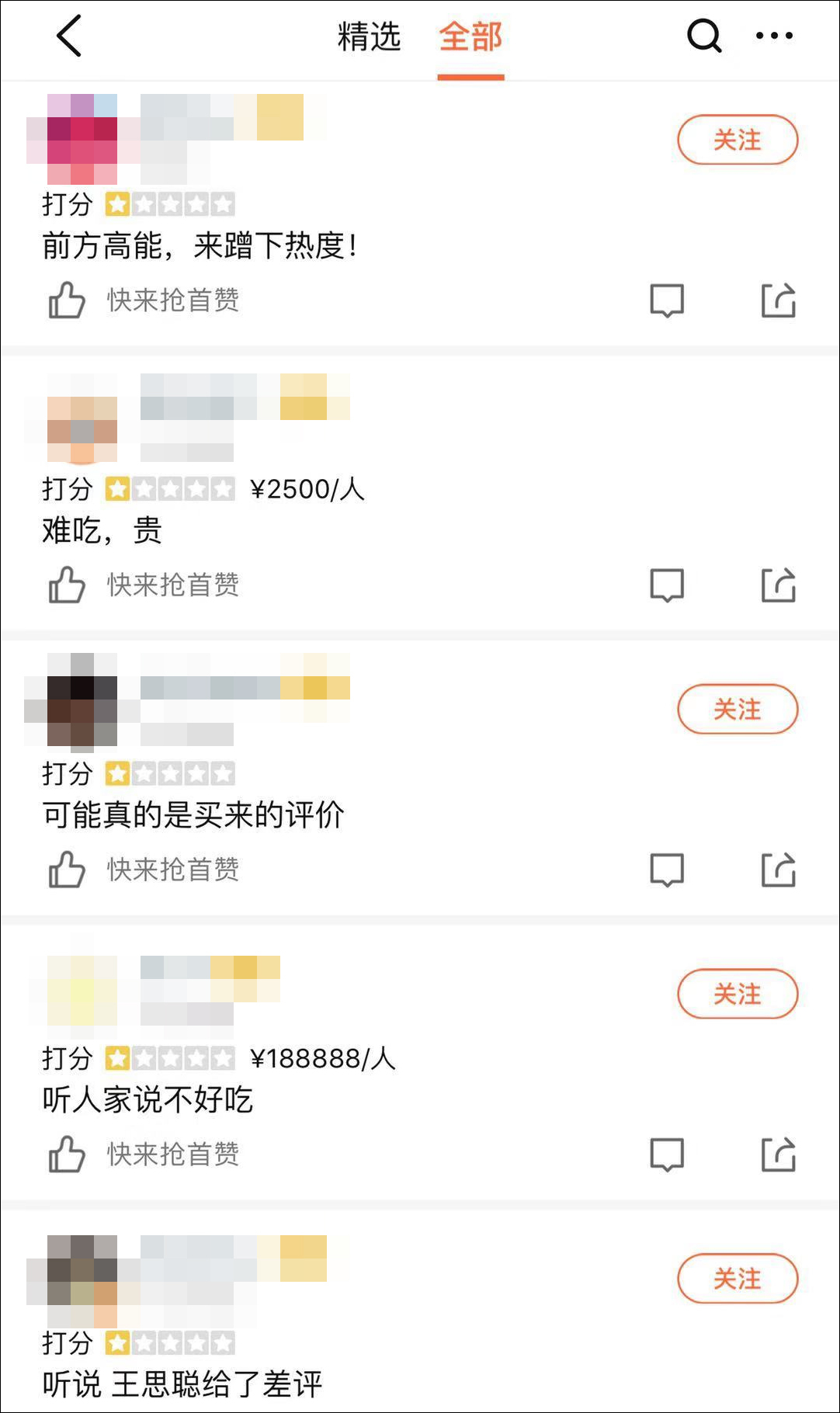Click the thumbs-up on the ¥2500/人 review
This screenshot has height=1413, width=840.
point(66,585)
